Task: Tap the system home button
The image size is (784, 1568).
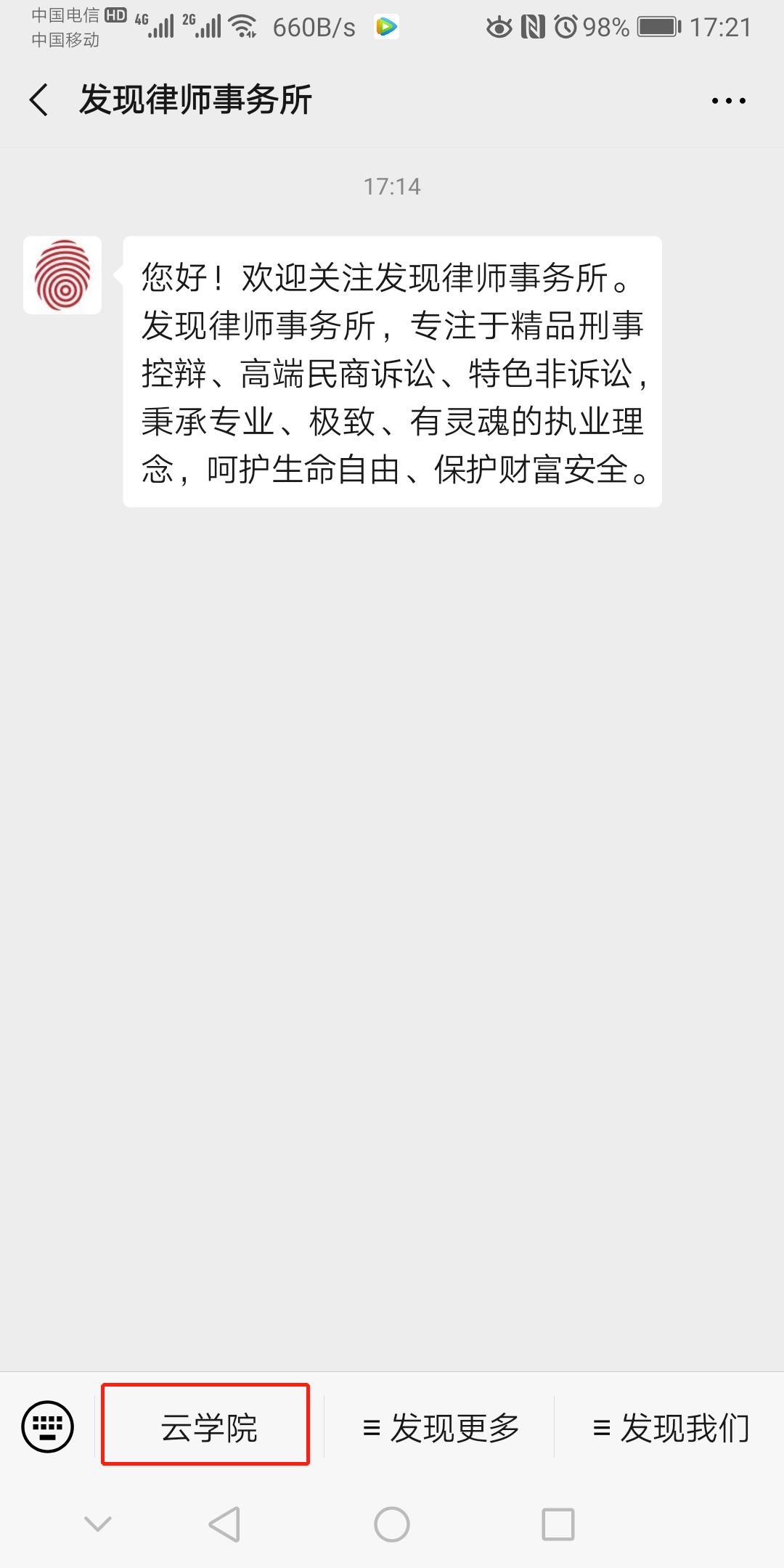Action: 392,1524
